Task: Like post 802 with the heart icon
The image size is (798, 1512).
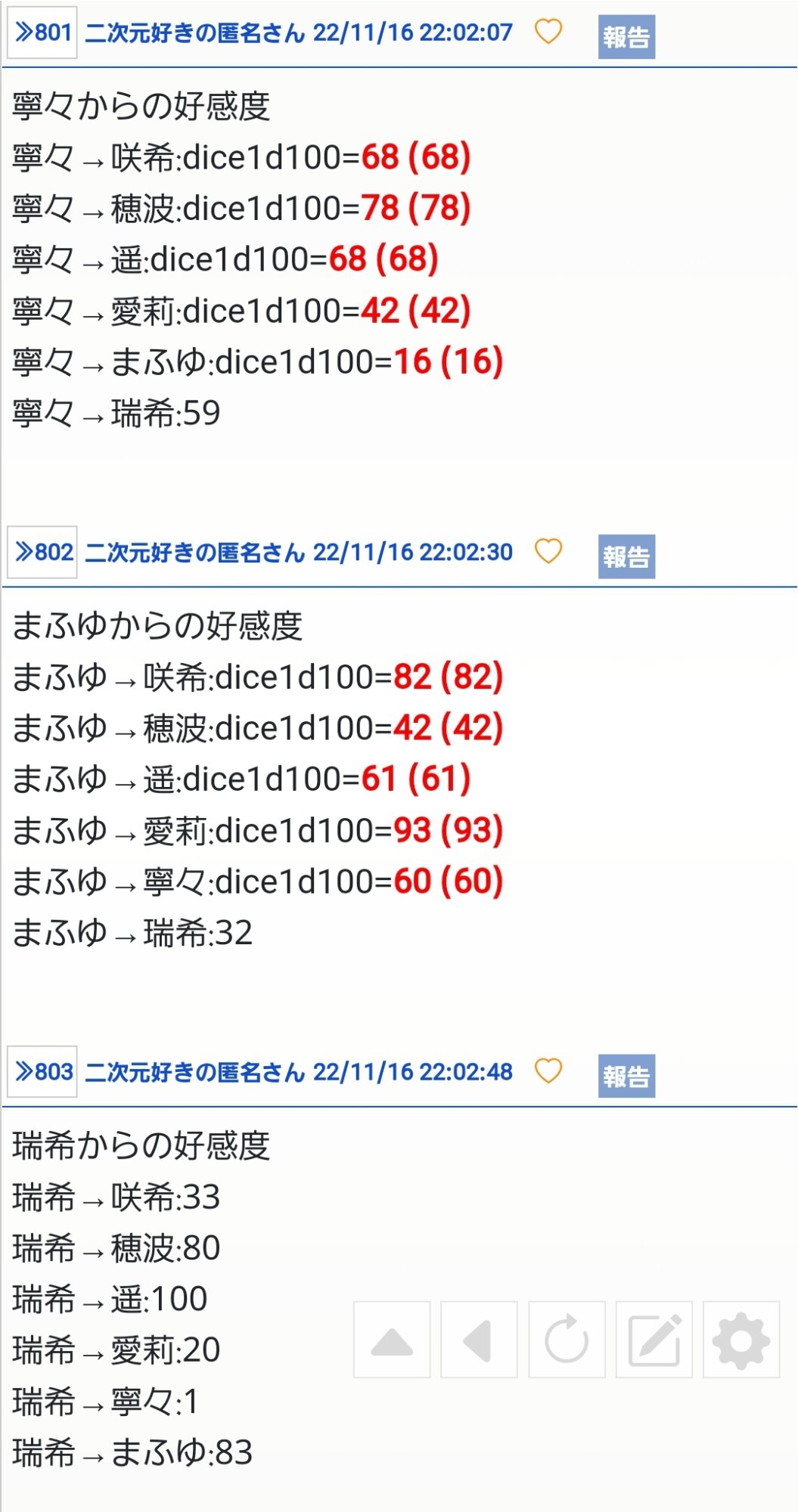Action: 548,550
